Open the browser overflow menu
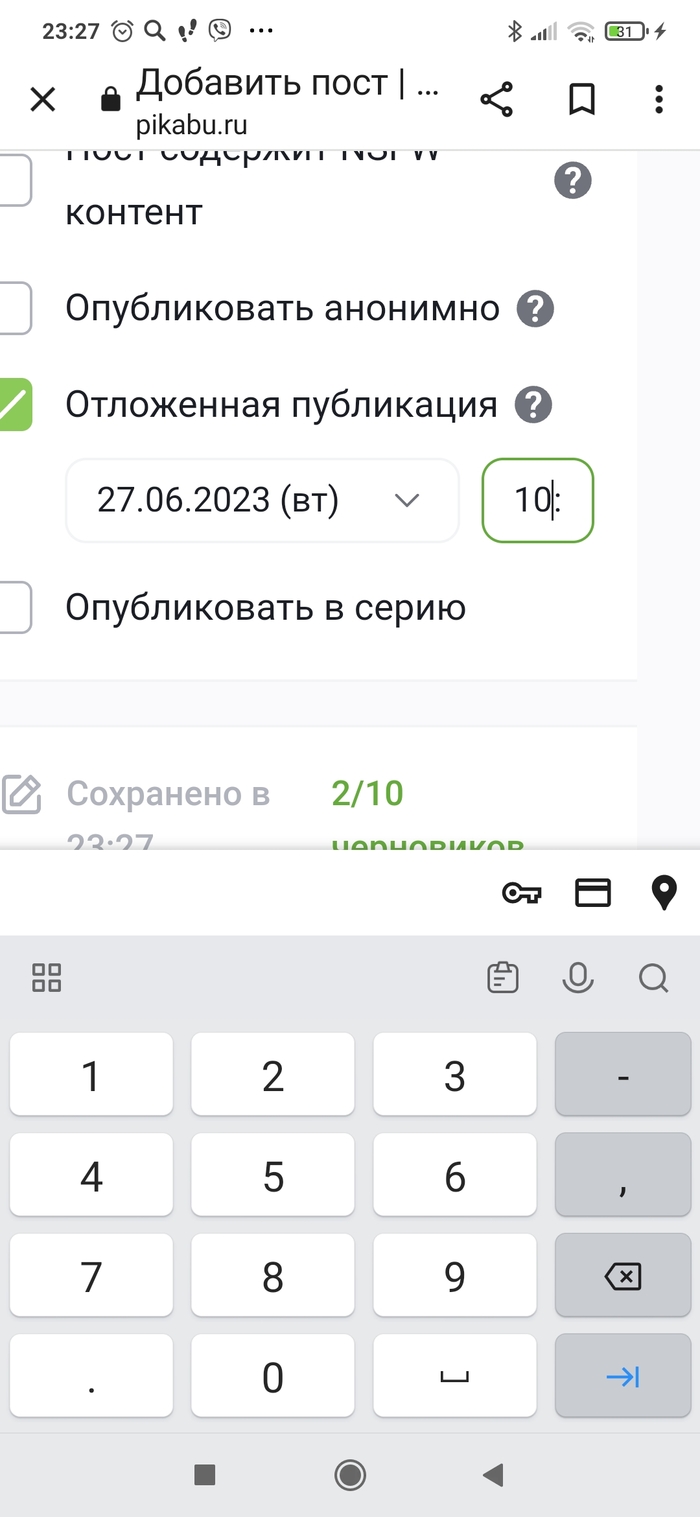The width and height of the screenshot is (700, 1517). [x=658, y=99]
